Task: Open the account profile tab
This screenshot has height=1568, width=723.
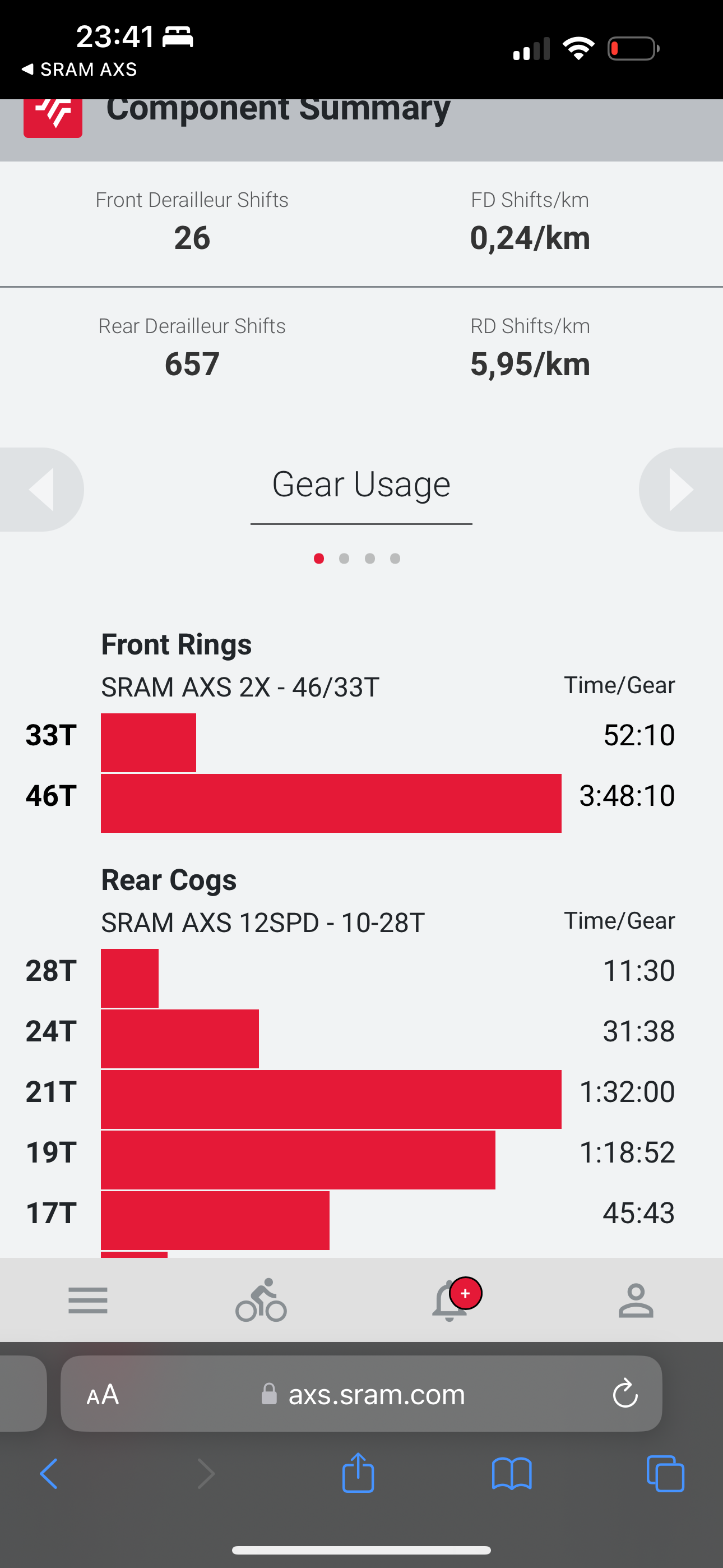Action: [x=636, y=1300]
